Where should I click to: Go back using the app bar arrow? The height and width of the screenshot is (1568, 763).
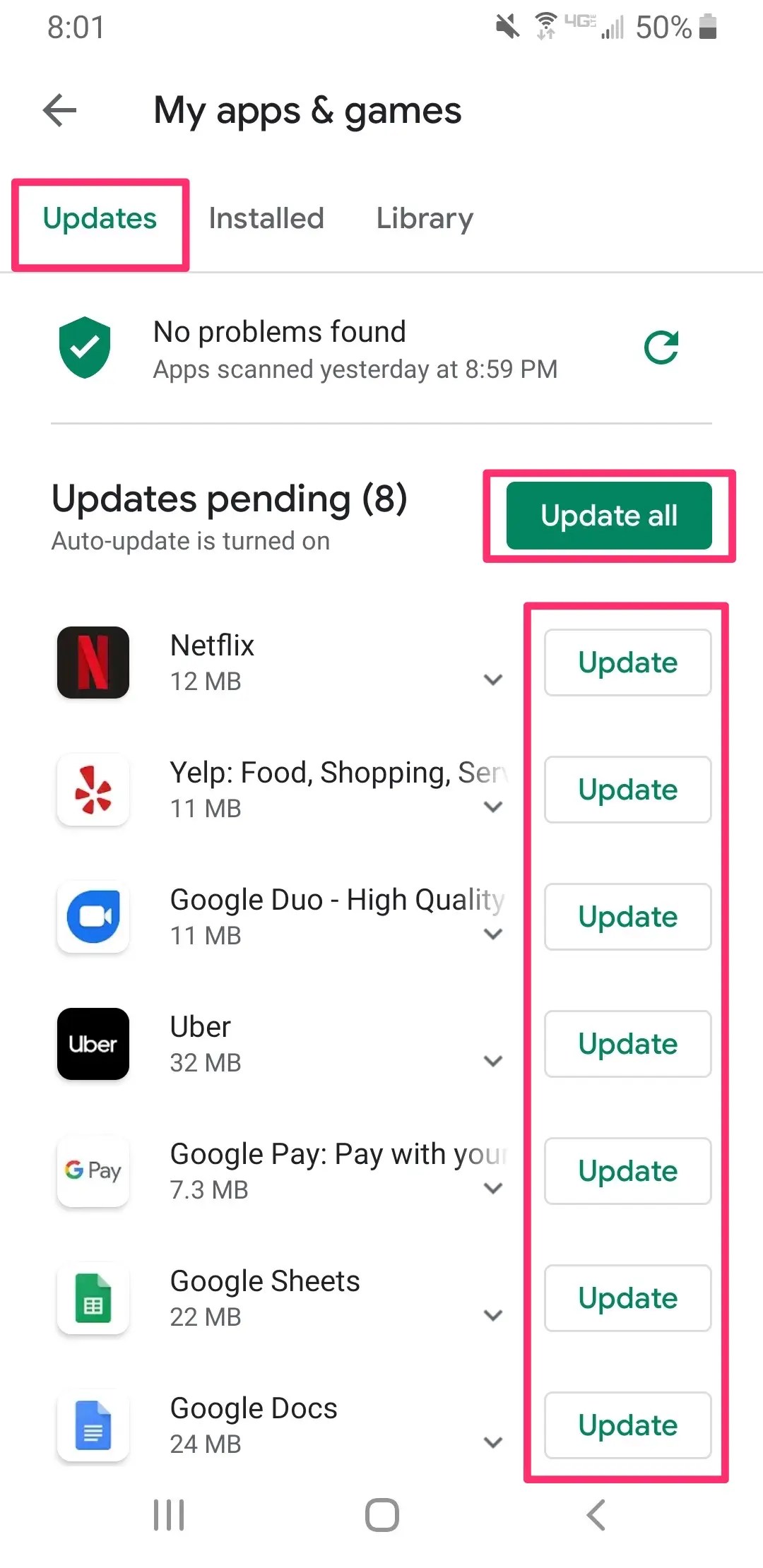[59, 110]
